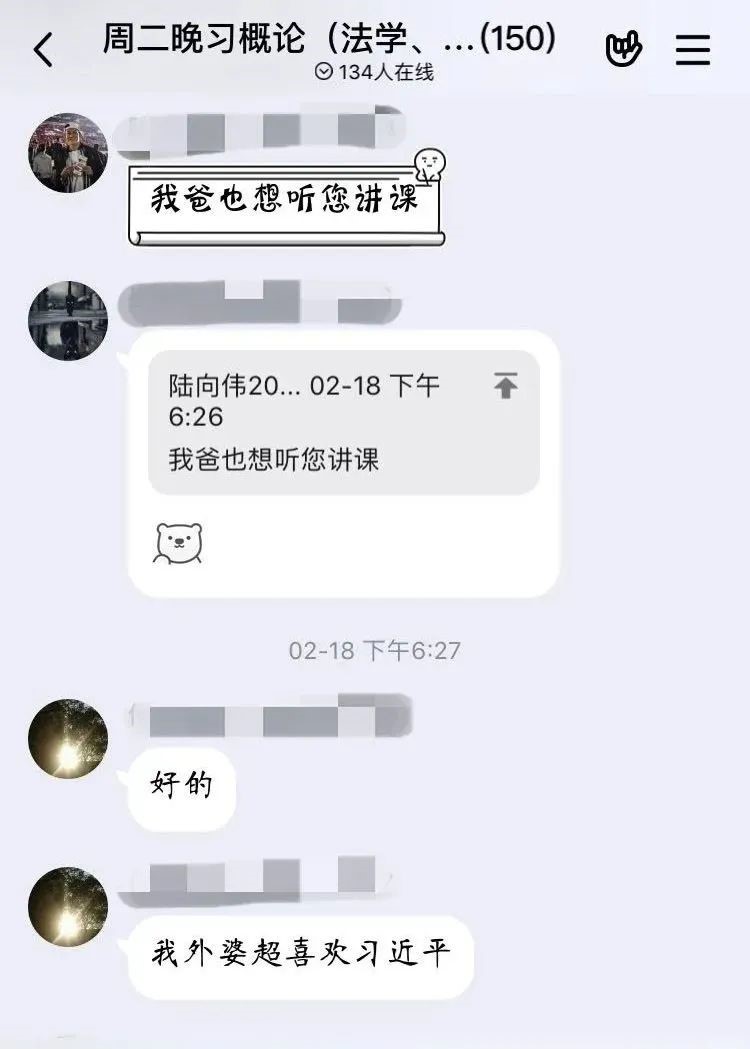Screen dimensions: 750x1049
Task: Tap the rock hand gesture icon
Action: [624, 49]
